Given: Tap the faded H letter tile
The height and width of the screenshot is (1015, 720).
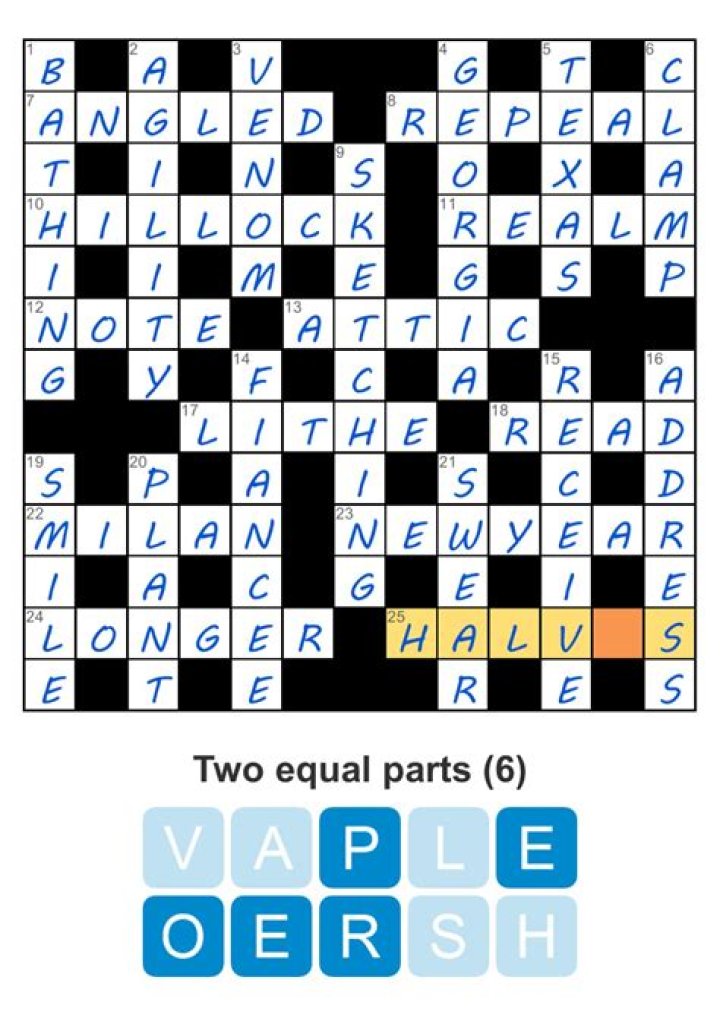Looking at the screenshot, I should (x=536, y=936).
